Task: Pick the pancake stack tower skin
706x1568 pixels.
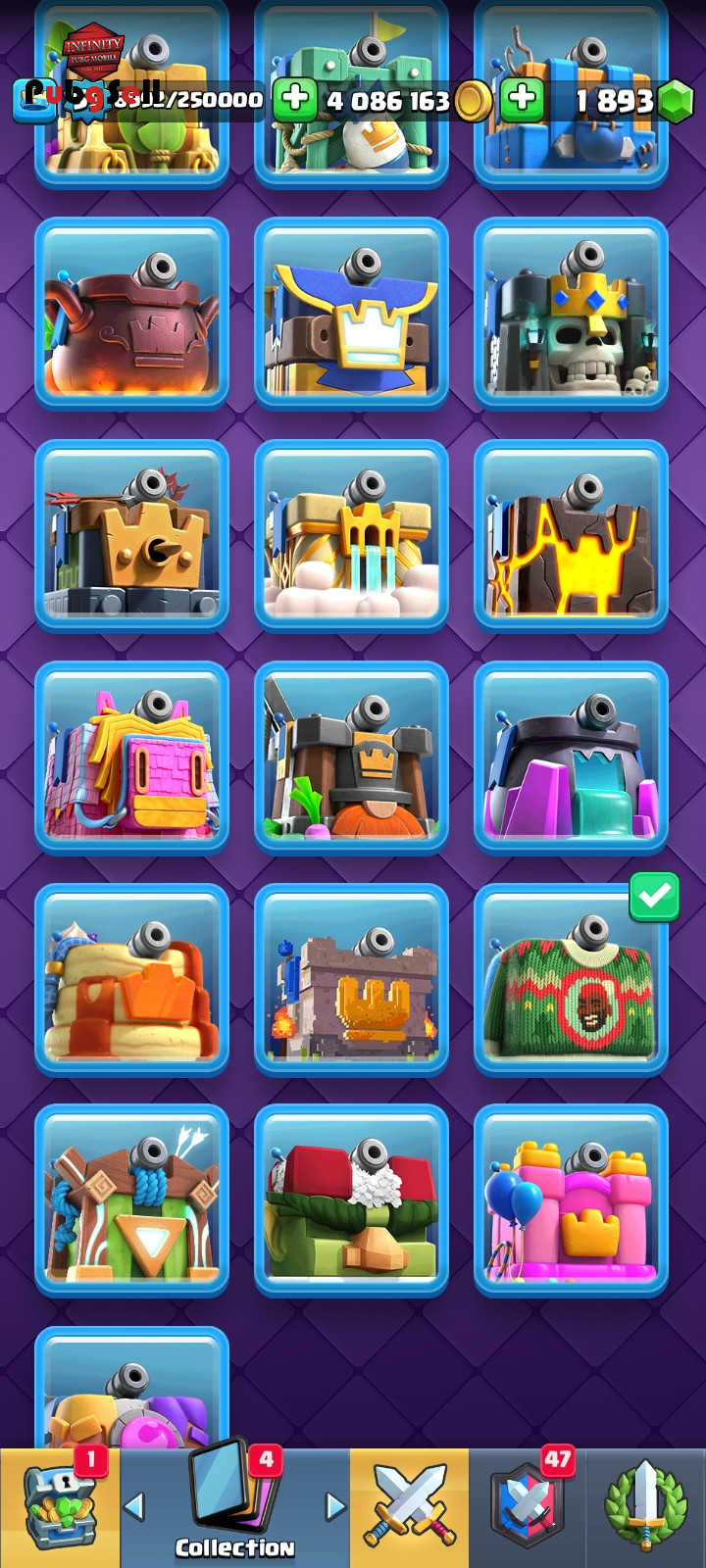Action: 131,979
